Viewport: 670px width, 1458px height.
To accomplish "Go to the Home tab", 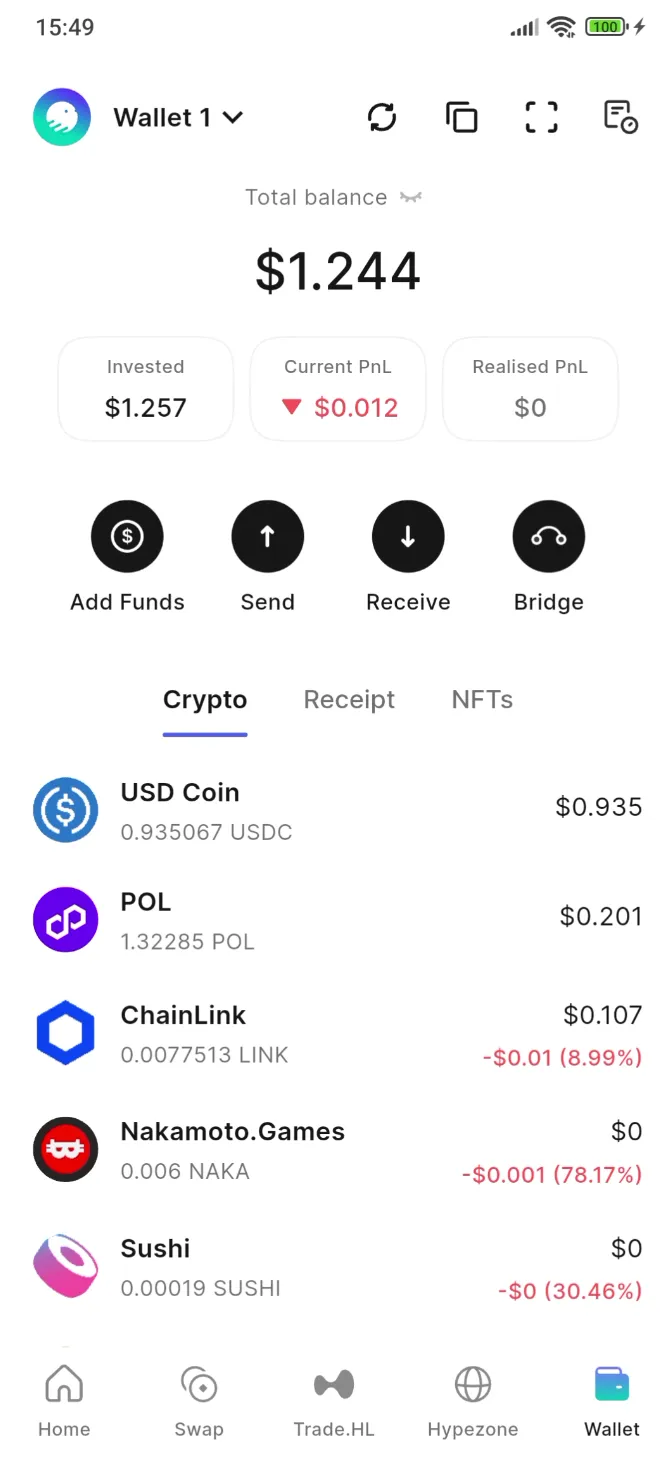I will 64,1401.
